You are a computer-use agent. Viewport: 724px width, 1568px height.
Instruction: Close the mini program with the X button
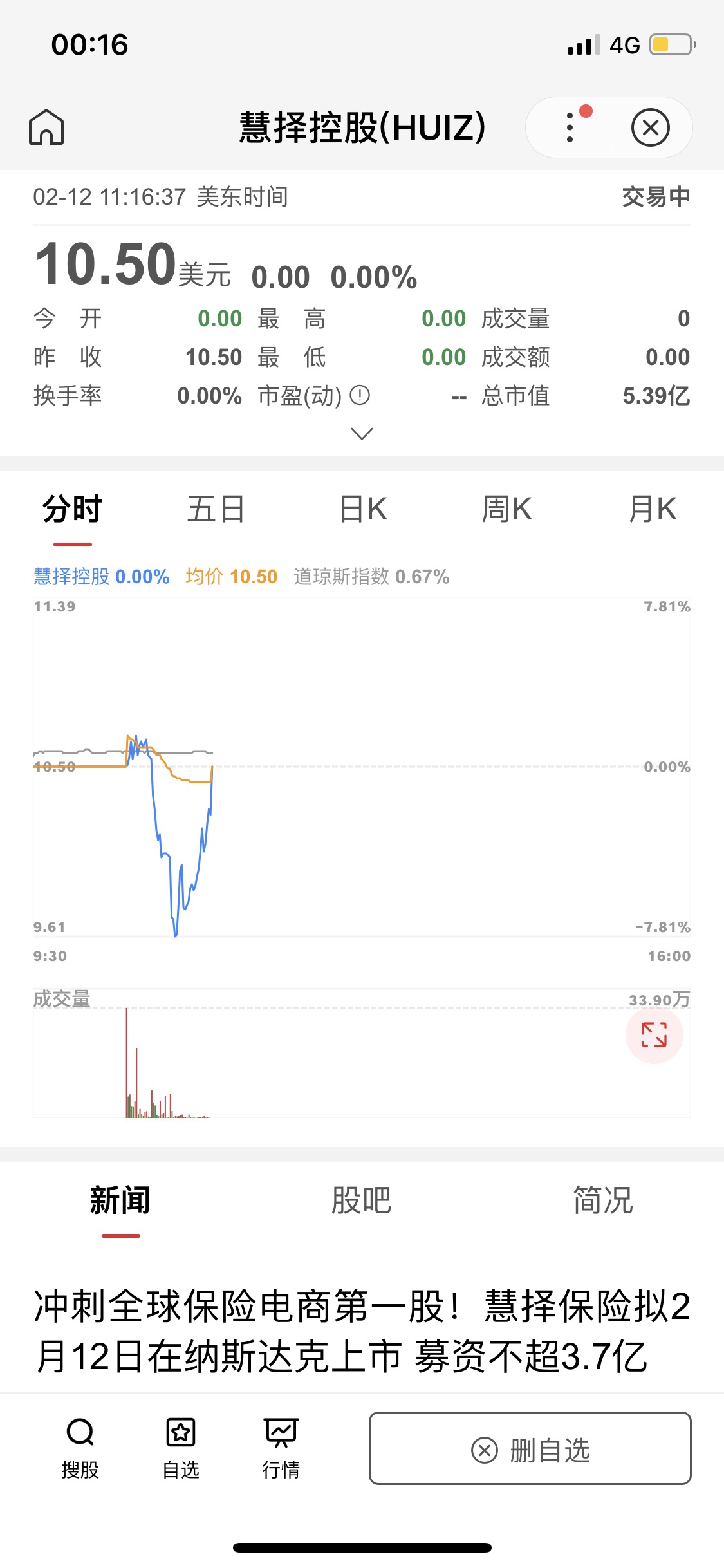pyautogui.click(x=650, y=127)
